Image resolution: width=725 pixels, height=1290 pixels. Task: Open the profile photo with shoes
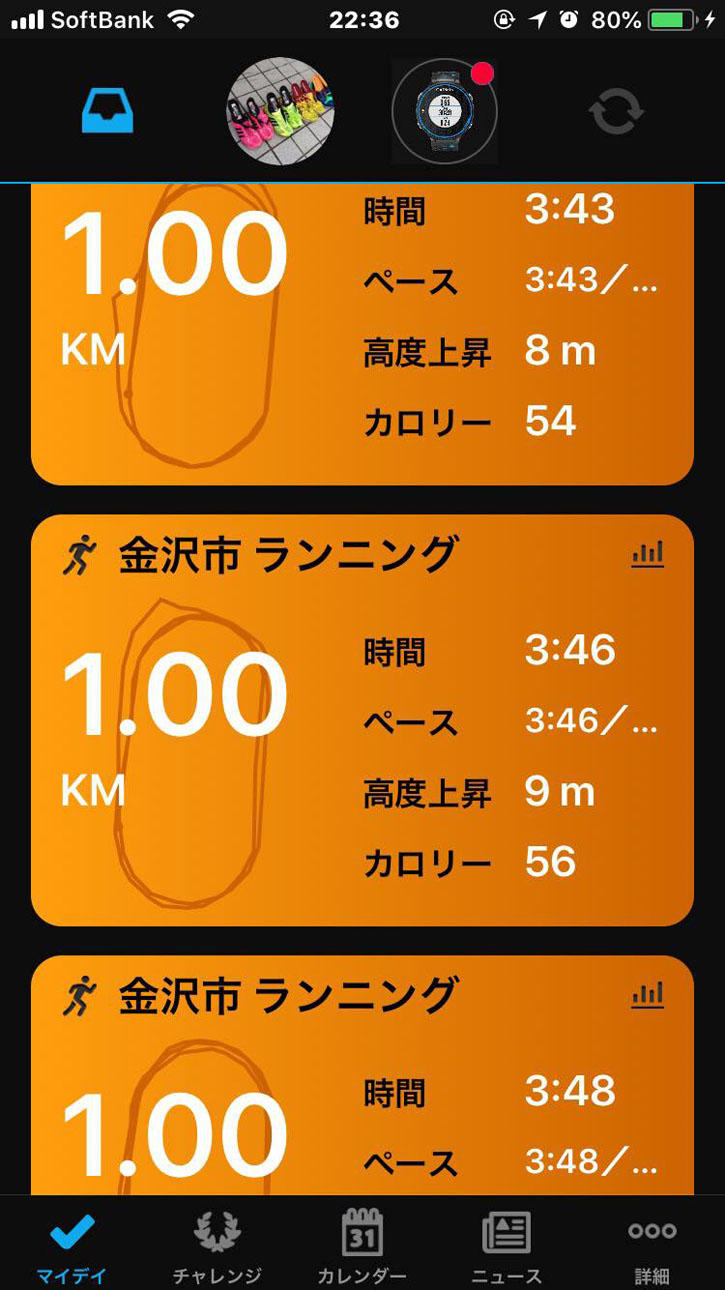280,110
